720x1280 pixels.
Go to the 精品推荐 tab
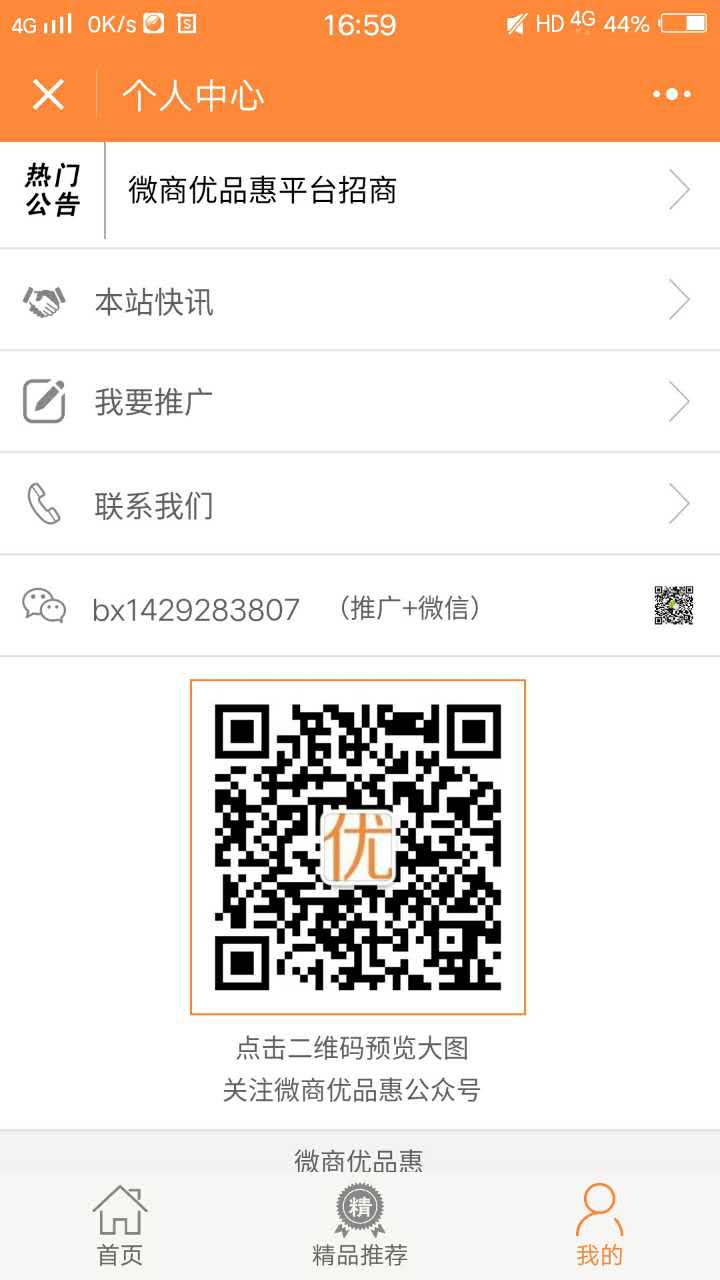(x=360, y=1226)
